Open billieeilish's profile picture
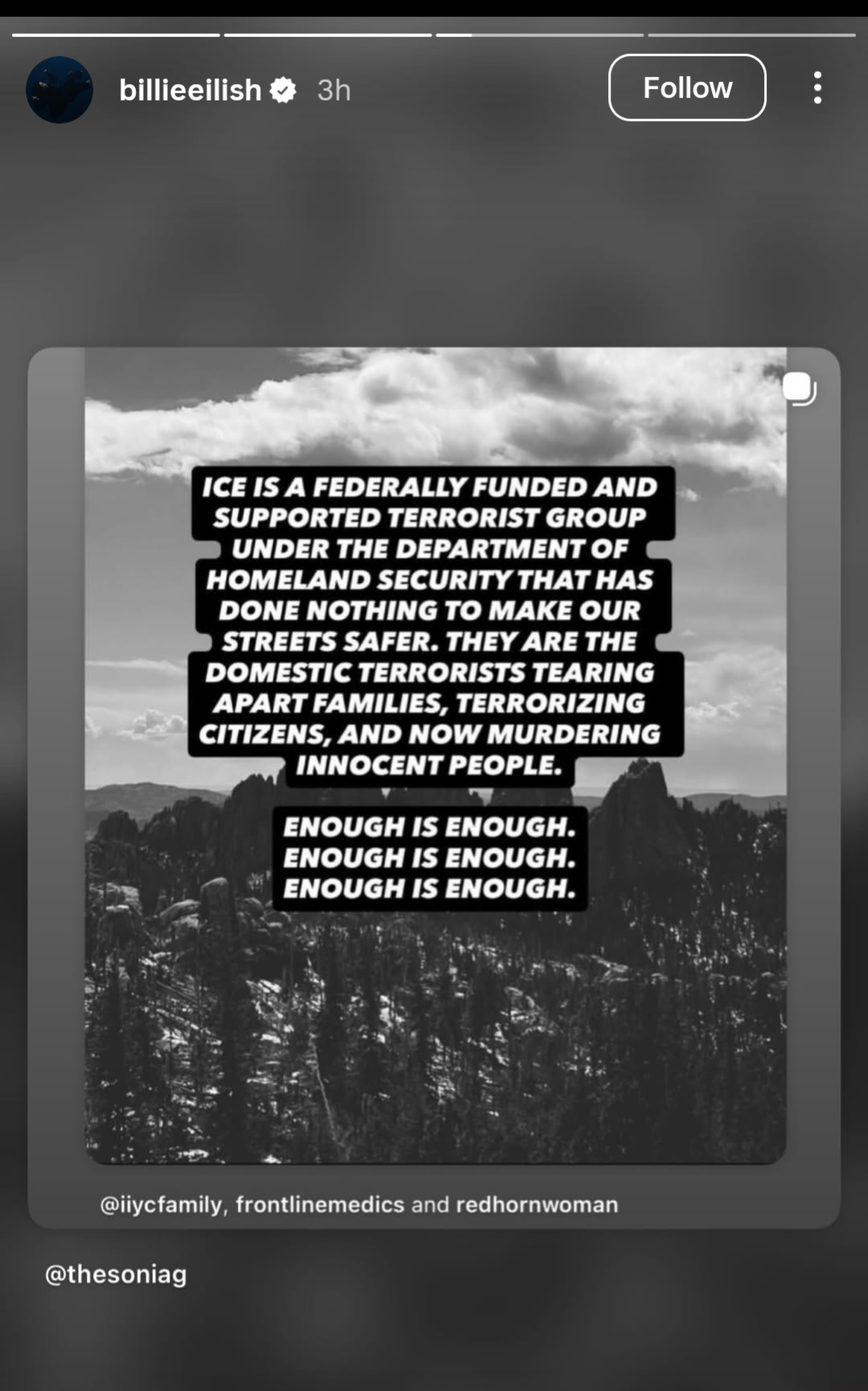This screenshot has width=868, height=1391. 60,89
